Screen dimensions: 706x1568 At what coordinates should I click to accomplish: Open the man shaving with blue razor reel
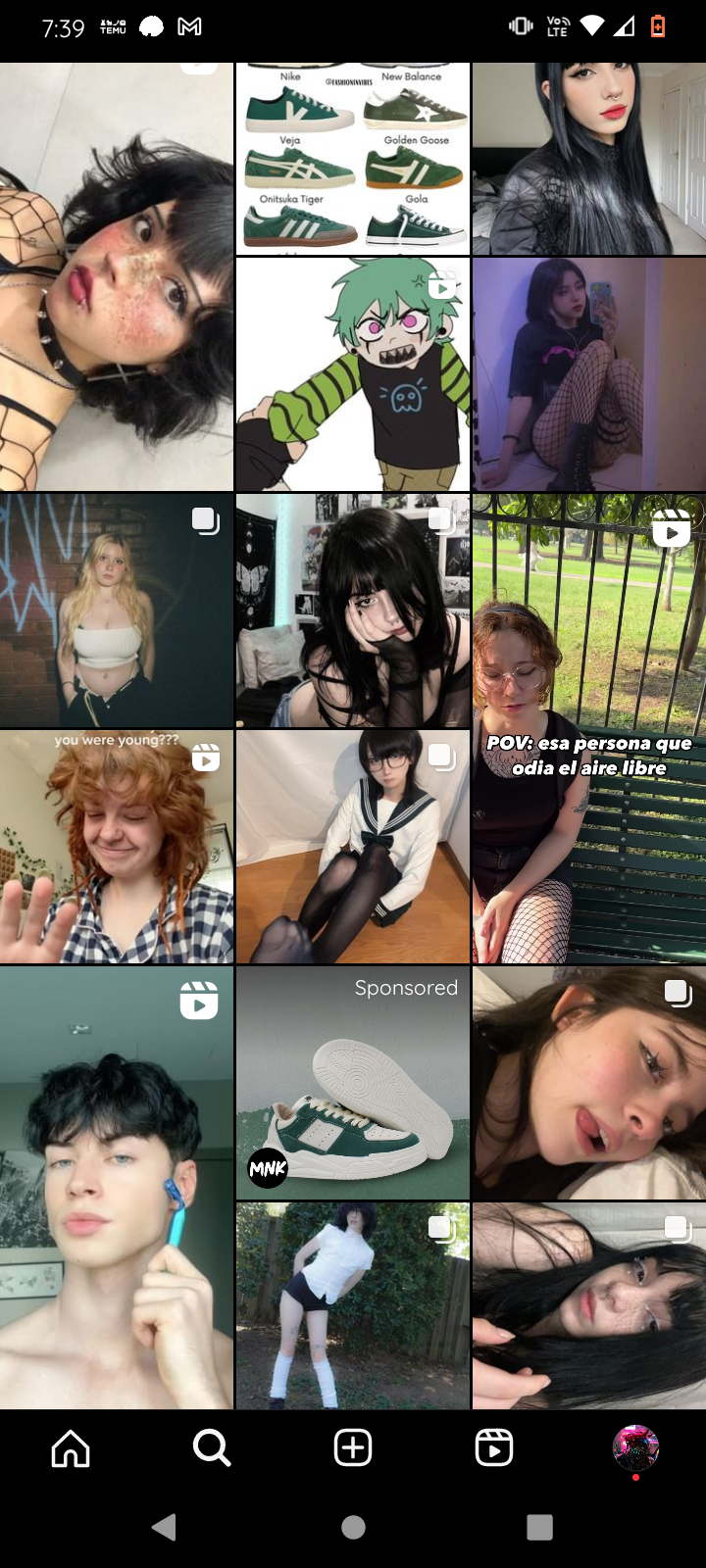[117, 1188]
